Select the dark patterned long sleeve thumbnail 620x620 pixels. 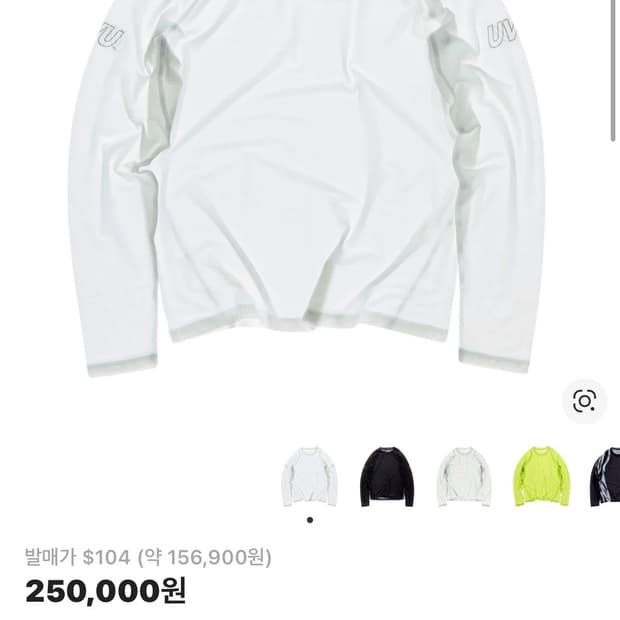(606, 476)
